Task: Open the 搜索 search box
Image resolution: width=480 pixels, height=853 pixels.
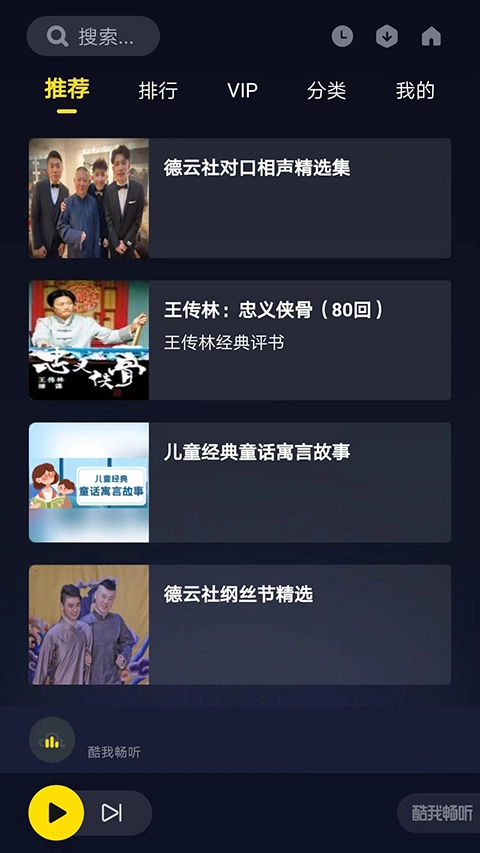Action: (x=93, y=36)
